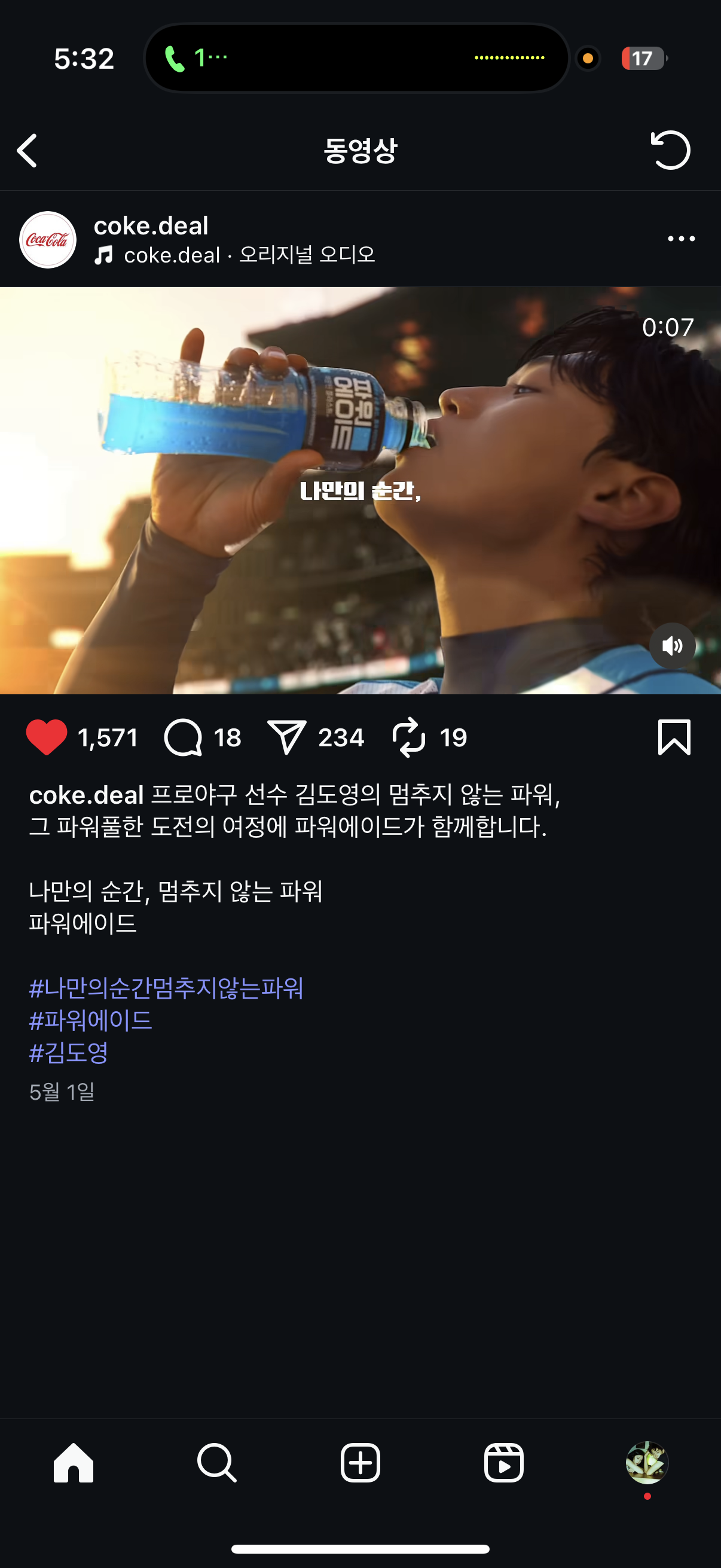Image resolution: width=721 pixels, height=1568 pixels.
Task: Open the coke.deal 오리지널 오디오 audio page
Action: [248, 255]
